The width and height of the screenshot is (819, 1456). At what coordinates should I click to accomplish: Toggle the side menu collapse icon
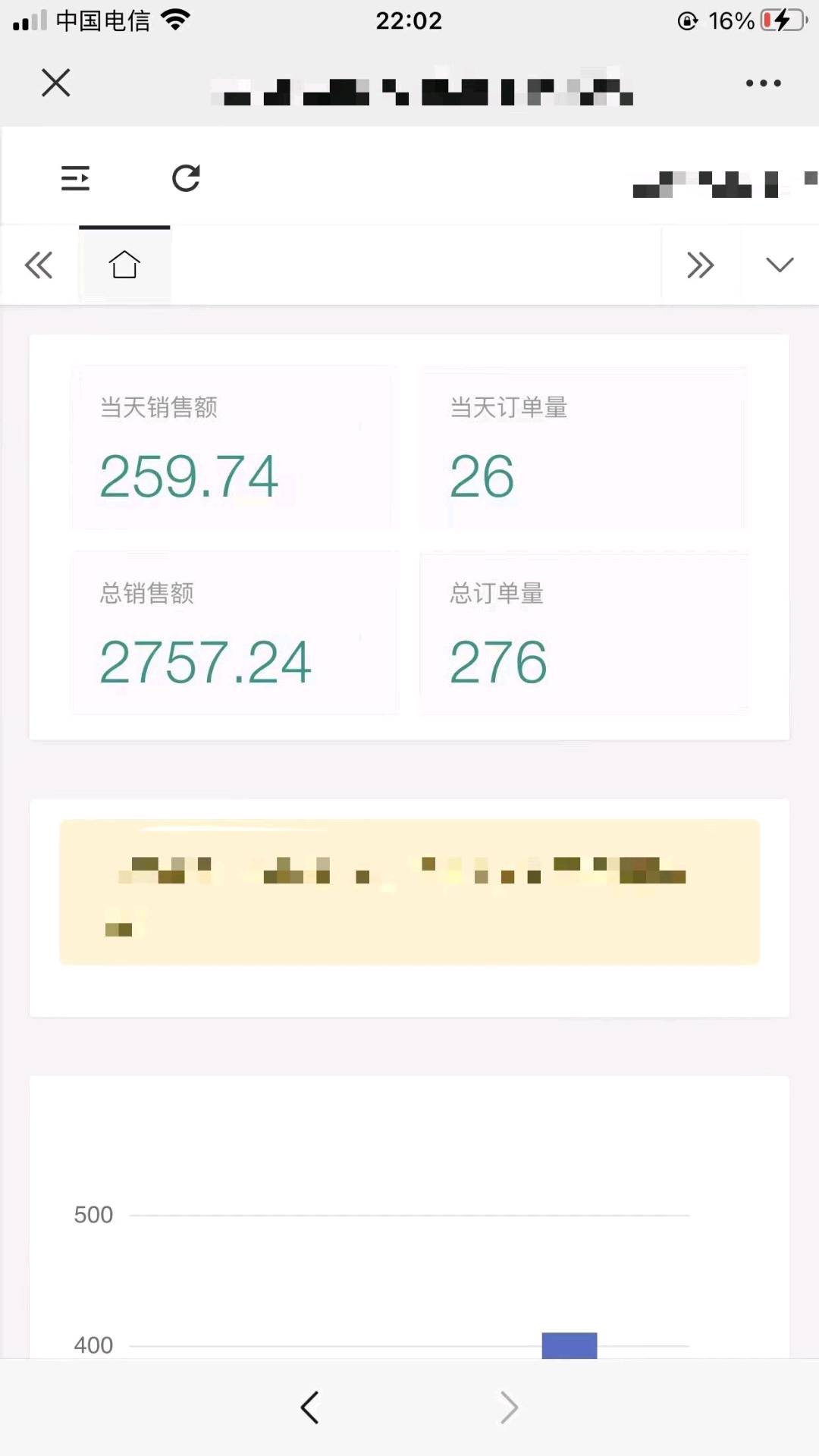[x=75, y=178]
